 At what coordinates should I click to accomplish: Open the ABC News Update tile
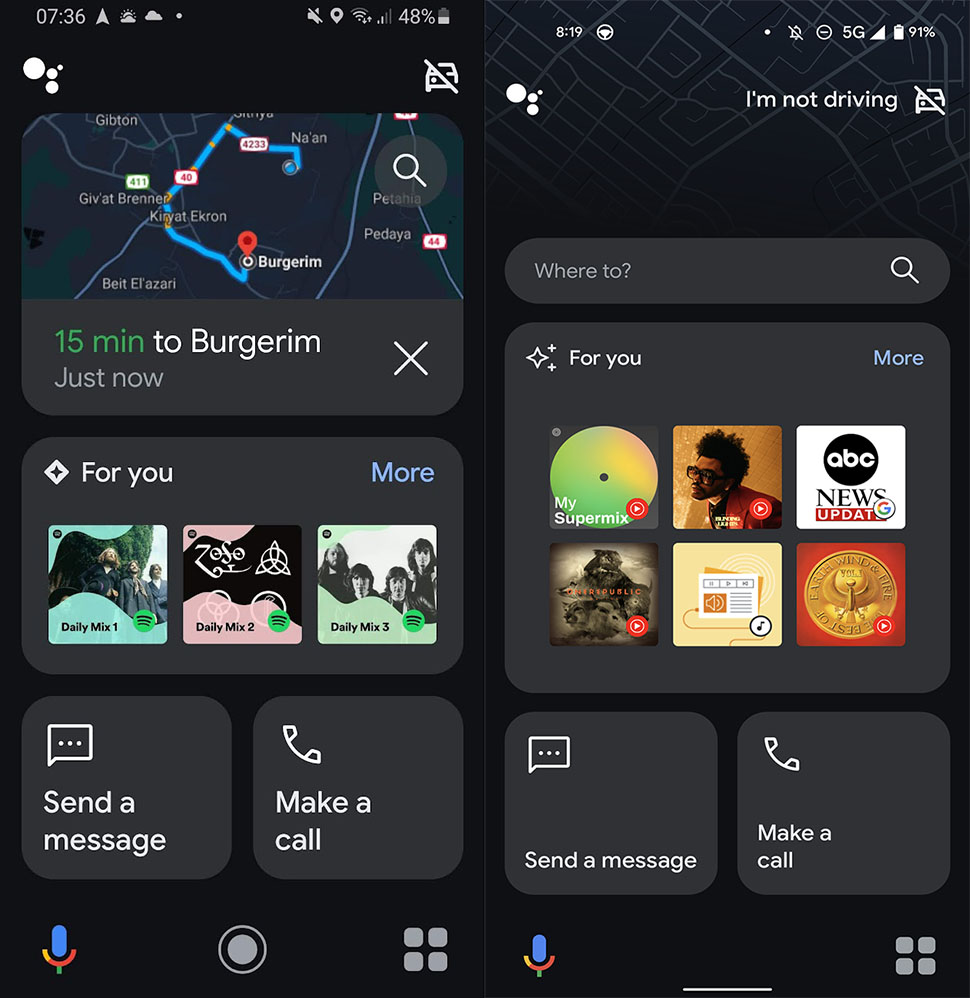(850, 477)
